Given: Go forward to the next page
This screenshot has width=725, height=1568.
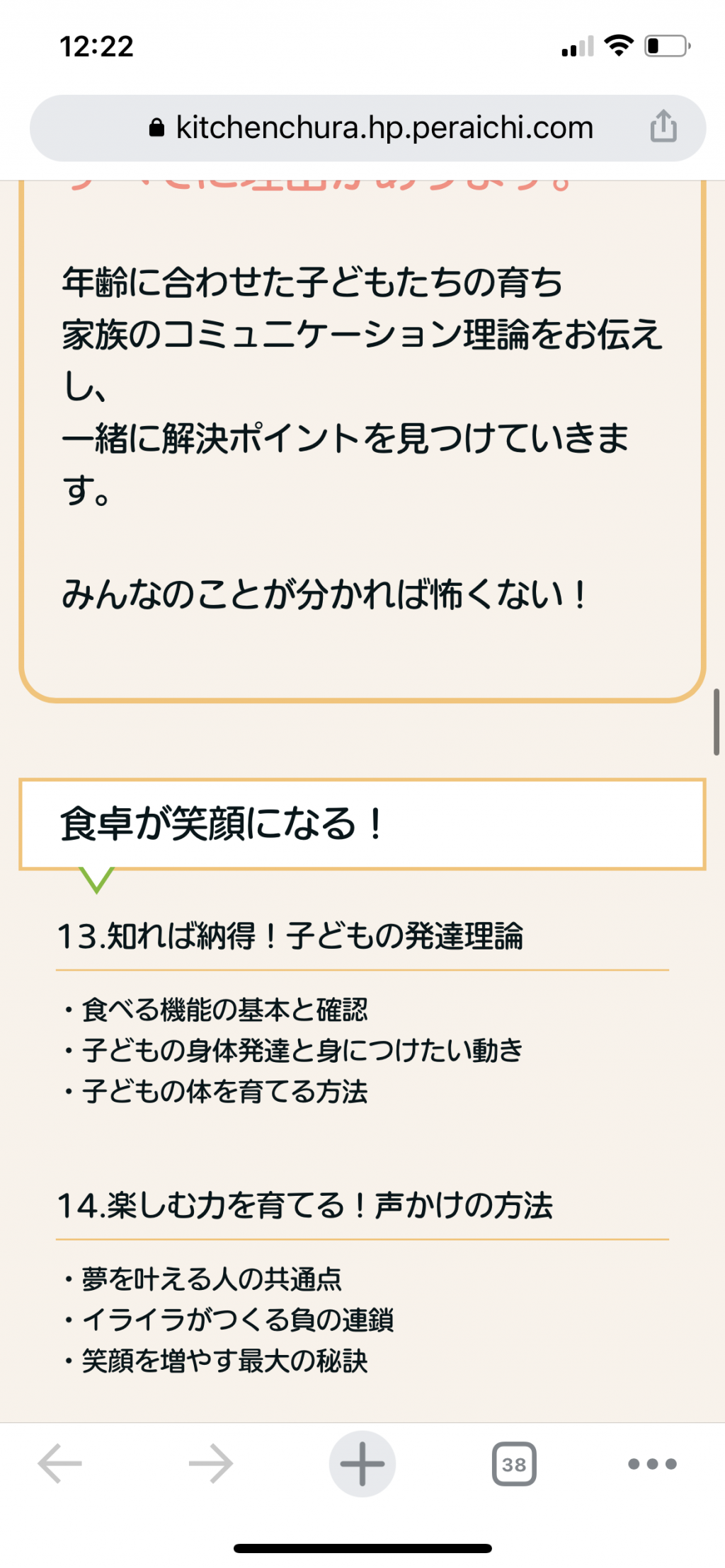Looking at the screenshot, I should tap(211, 1463).
